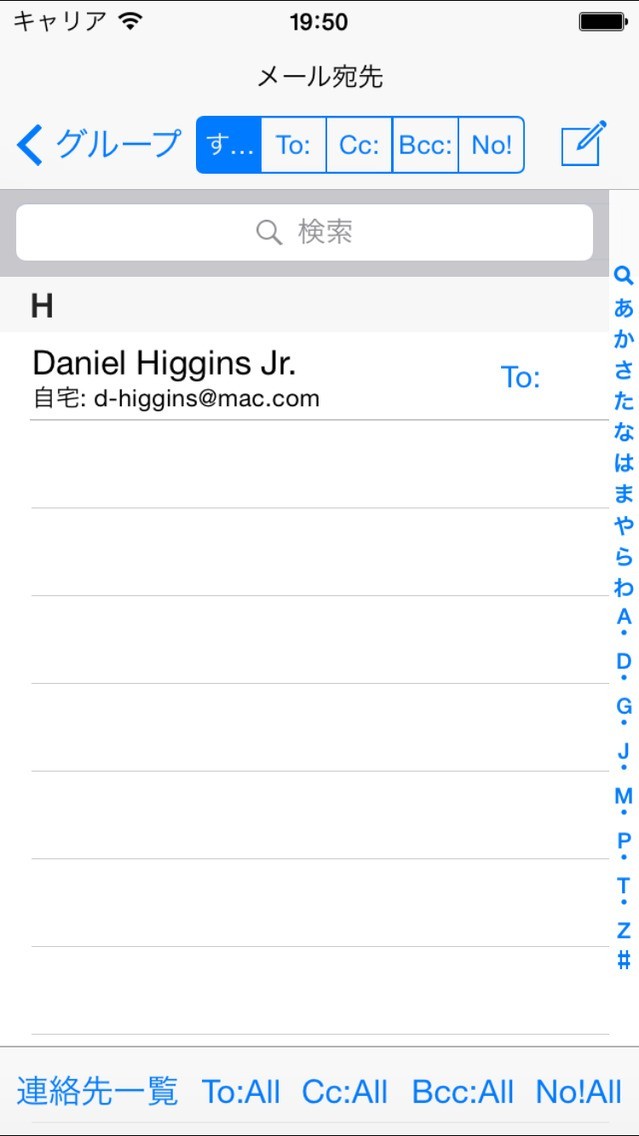Screen dimensions: 639x1136
Task: Jump to M in the index
Action: point(624,796)
